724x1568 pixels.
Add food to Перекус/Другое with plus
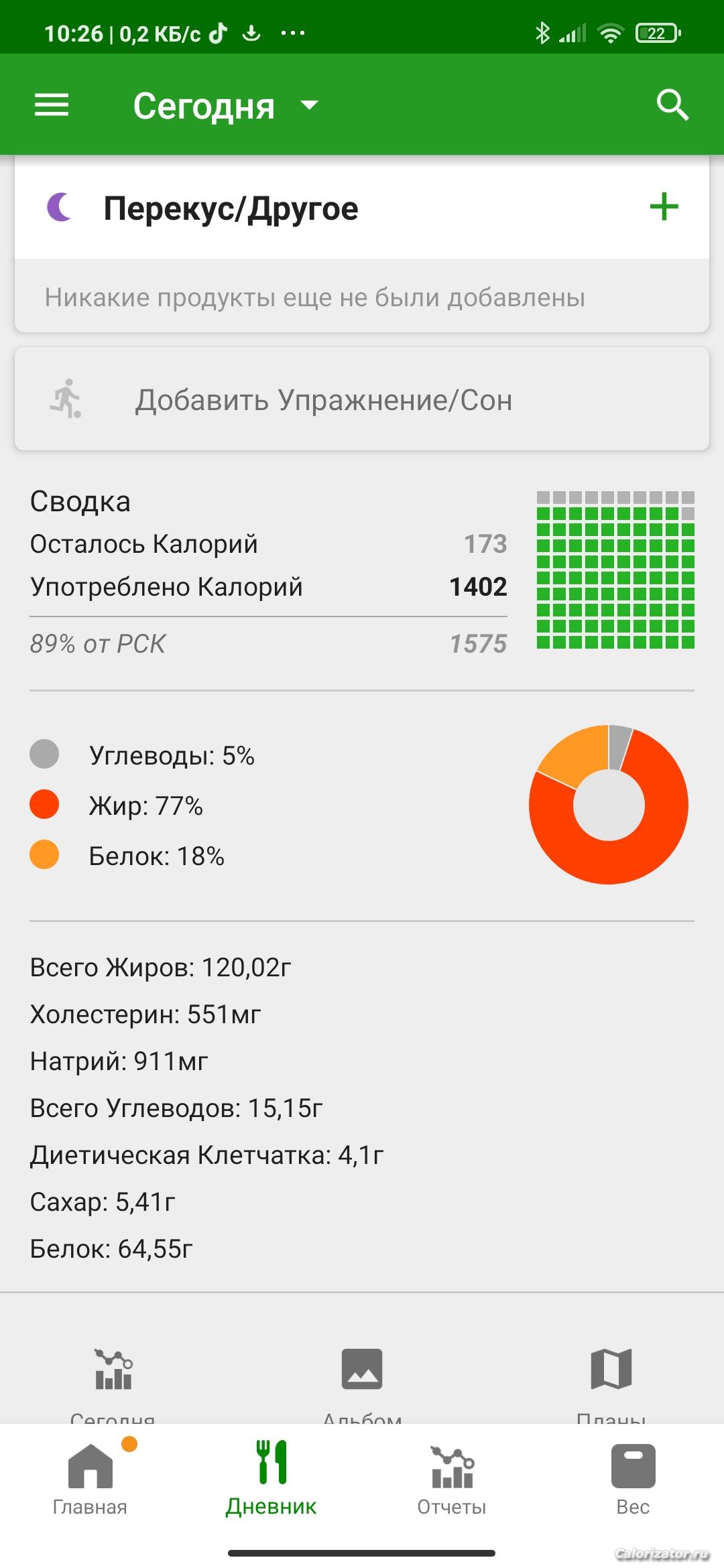664,206
